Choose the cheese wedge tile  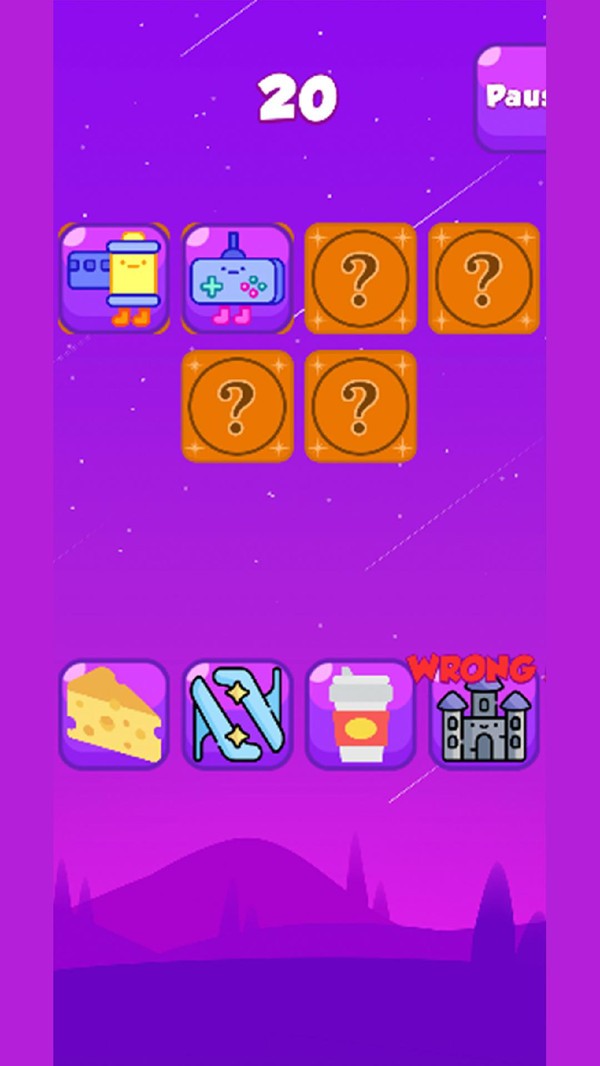click(113, 715)
